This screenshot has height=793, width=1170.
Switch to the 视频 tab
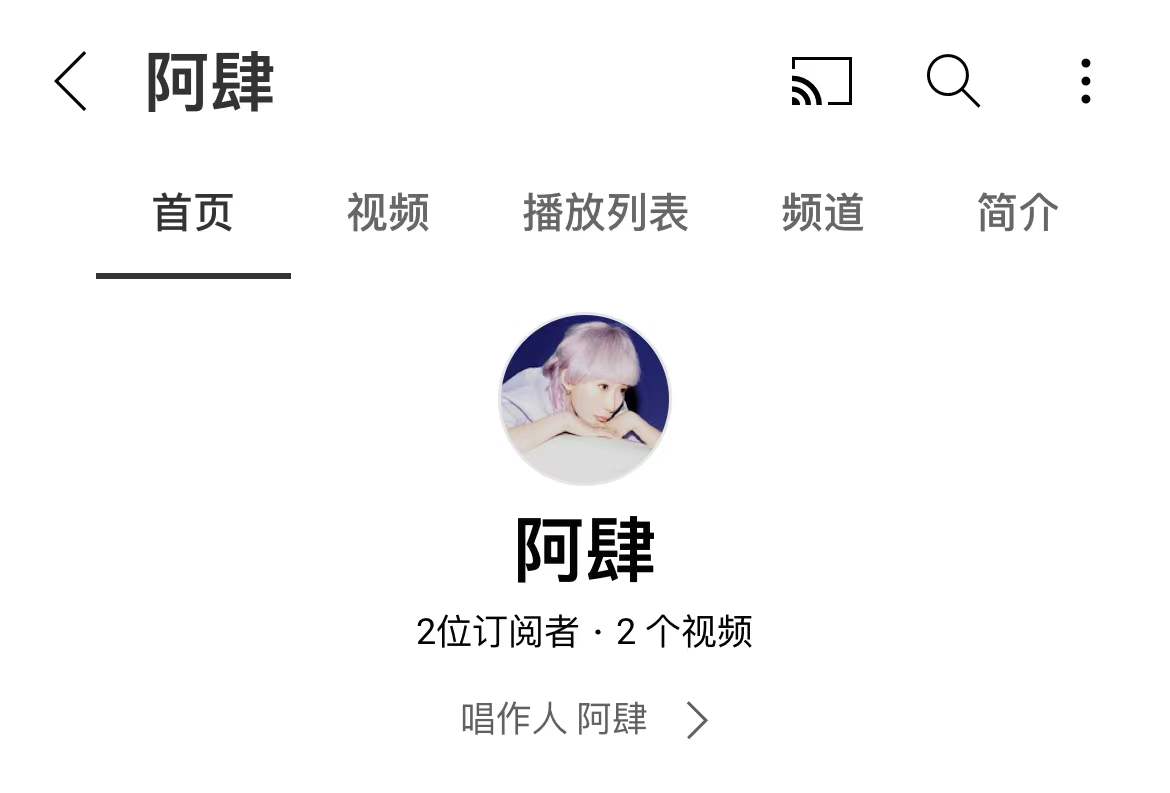pyautogui.click(x=388, y=213)
